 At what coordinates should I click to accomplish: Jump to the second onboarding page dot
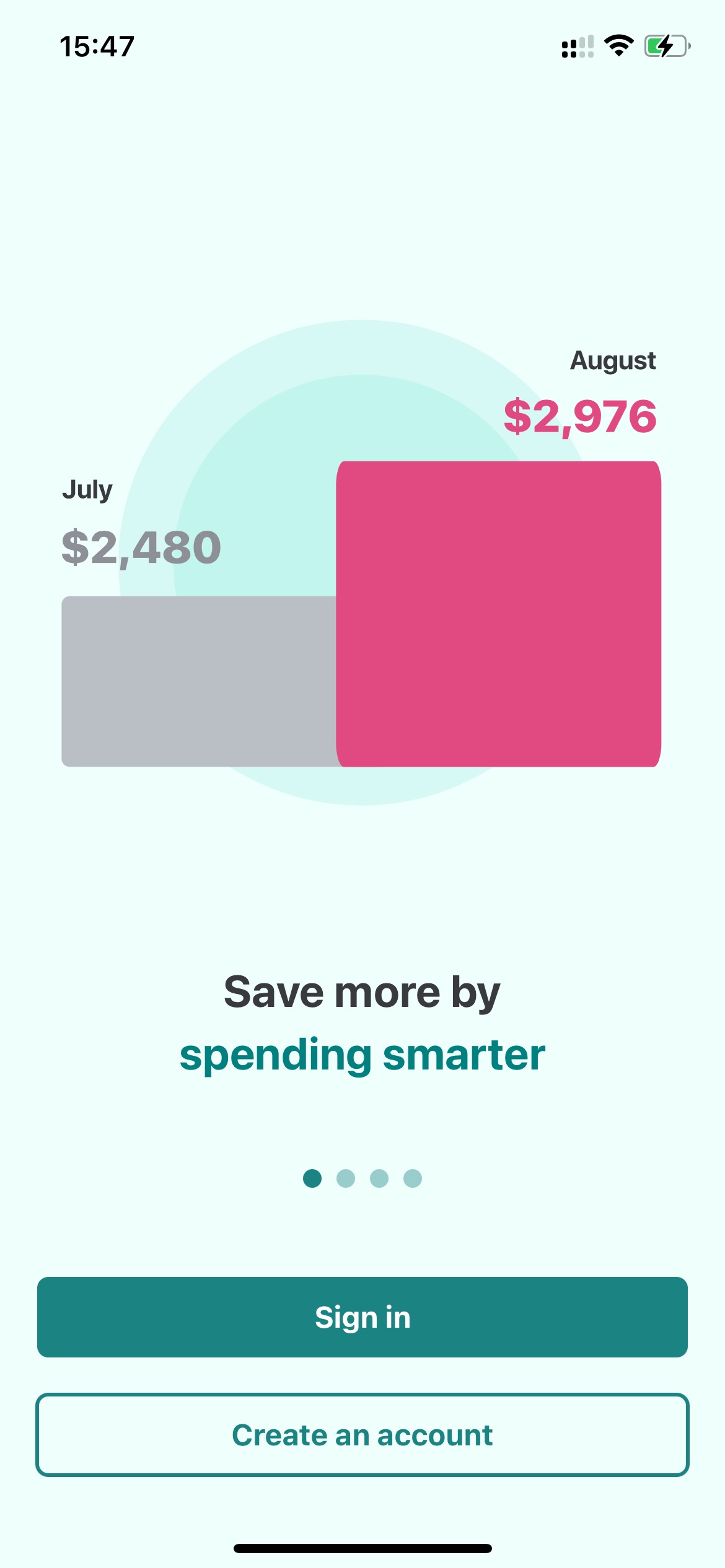pos(346,1178)
